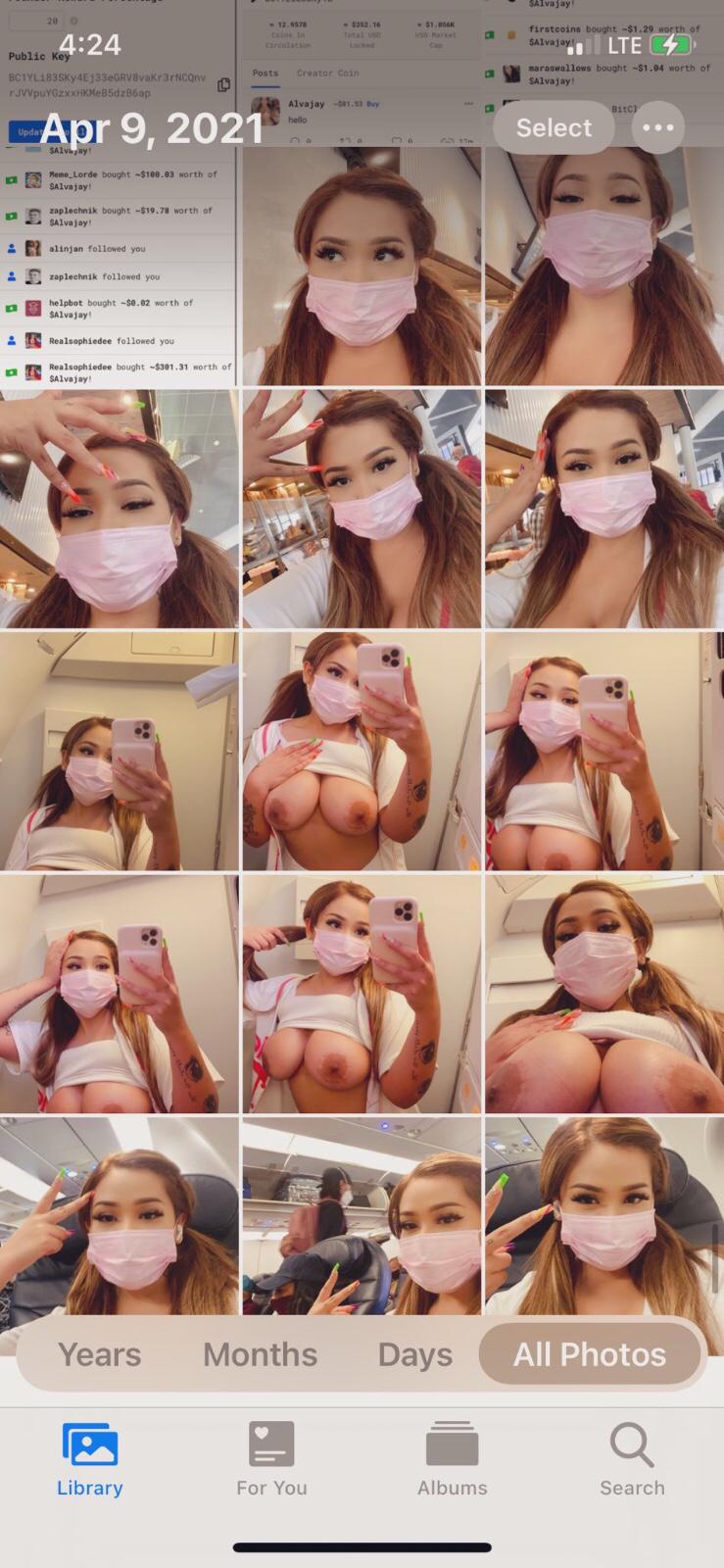The height and width of the screenshot is (1568, 724).
Task: Tap the Select button
Action: coord(554,128)
